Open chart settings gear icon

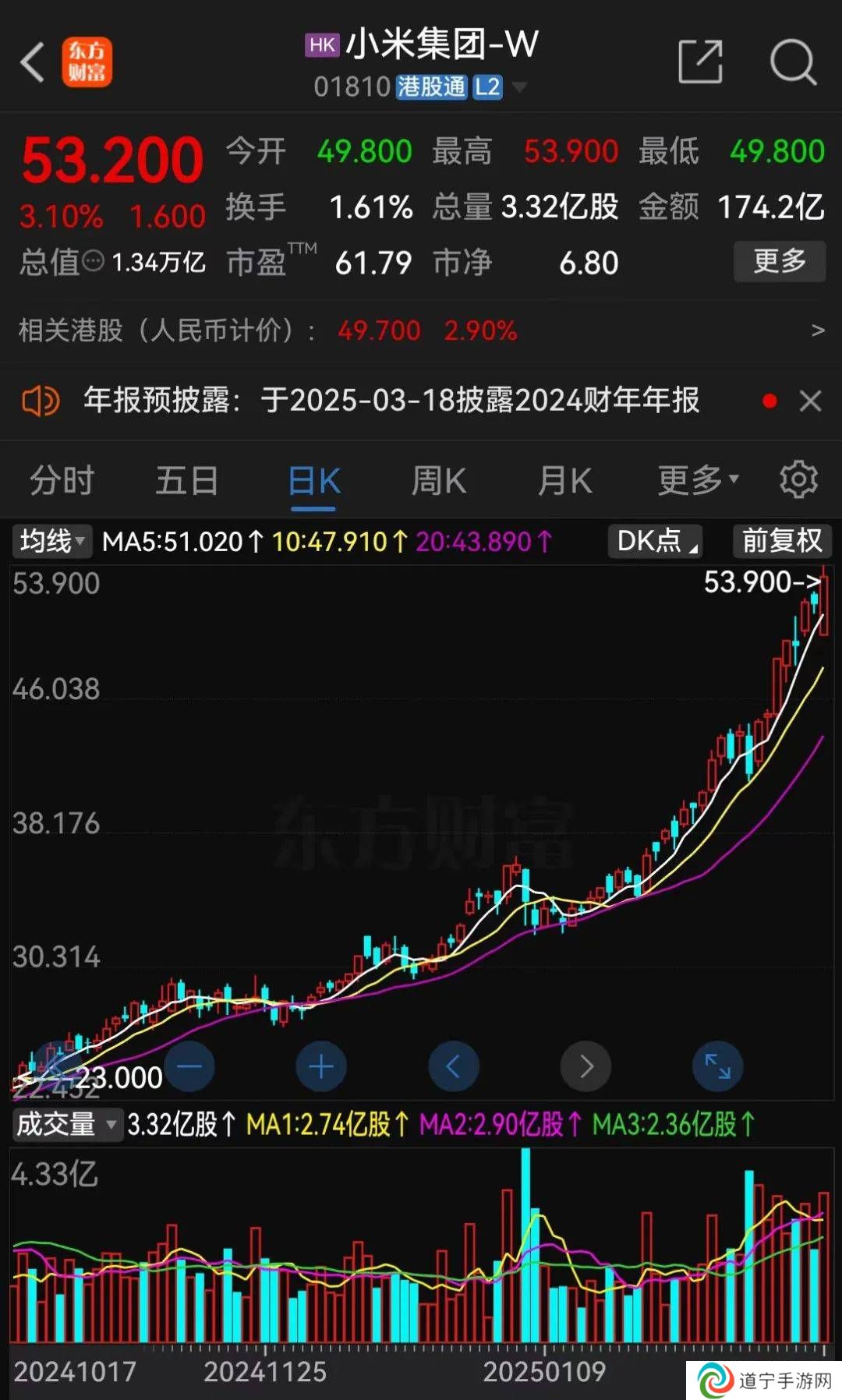point(798,479)
